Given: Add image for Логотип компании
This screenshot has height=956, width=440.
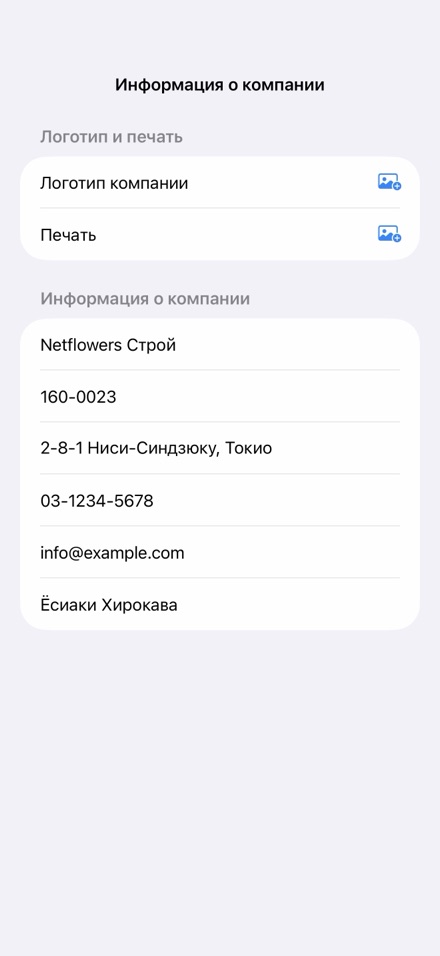Looking at the screenshot, I should tap(389, 182).
